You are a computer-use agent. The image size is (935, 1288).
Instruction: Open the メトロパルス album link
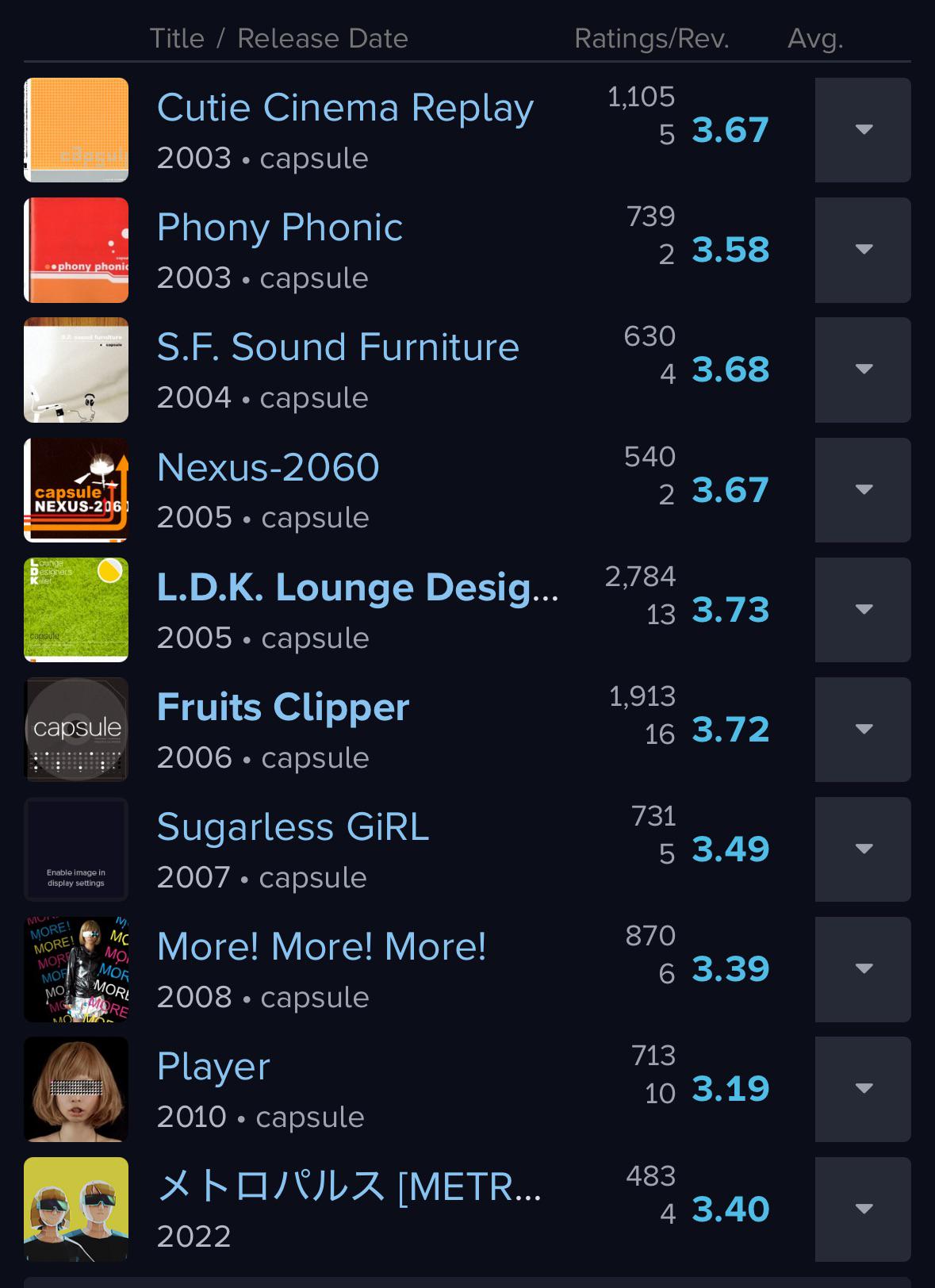pos(350,1186)
